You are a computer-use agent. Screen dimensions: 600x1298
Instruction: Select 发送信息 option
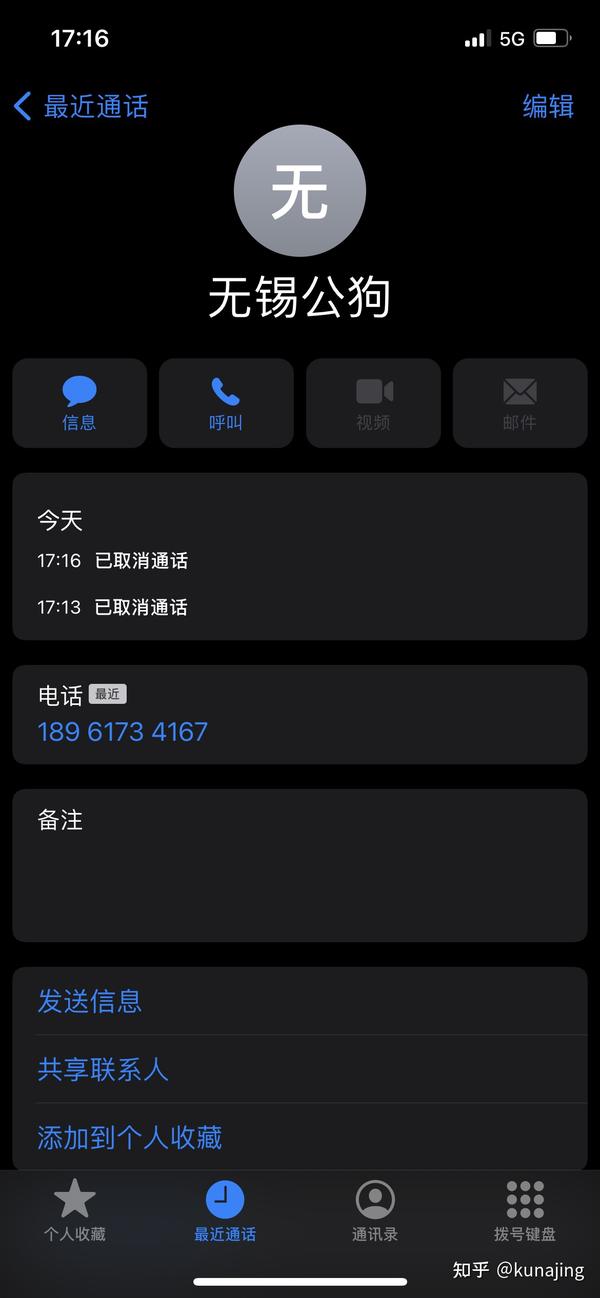(90, 1001)
